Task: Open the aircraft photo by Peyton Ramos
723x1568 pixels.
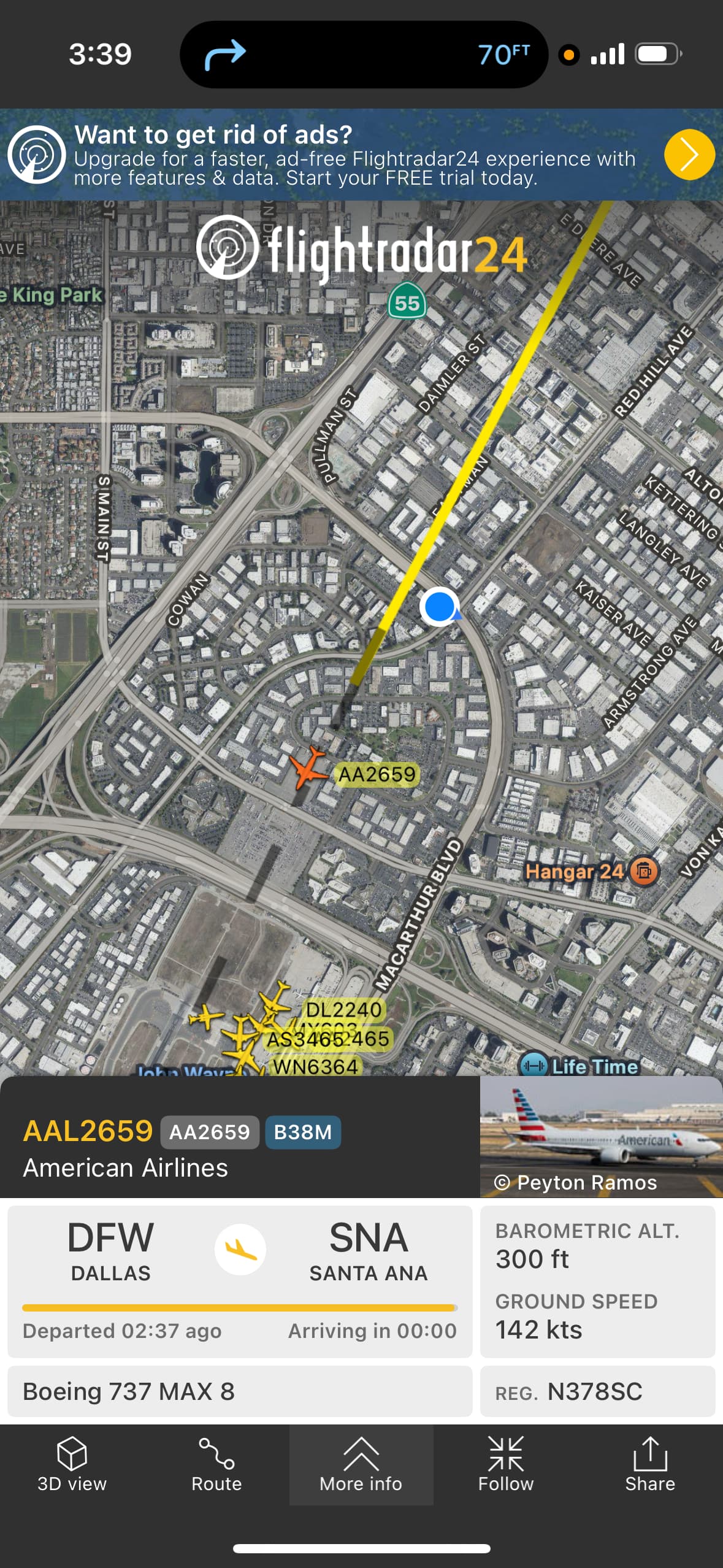Action: point(600,1137)
